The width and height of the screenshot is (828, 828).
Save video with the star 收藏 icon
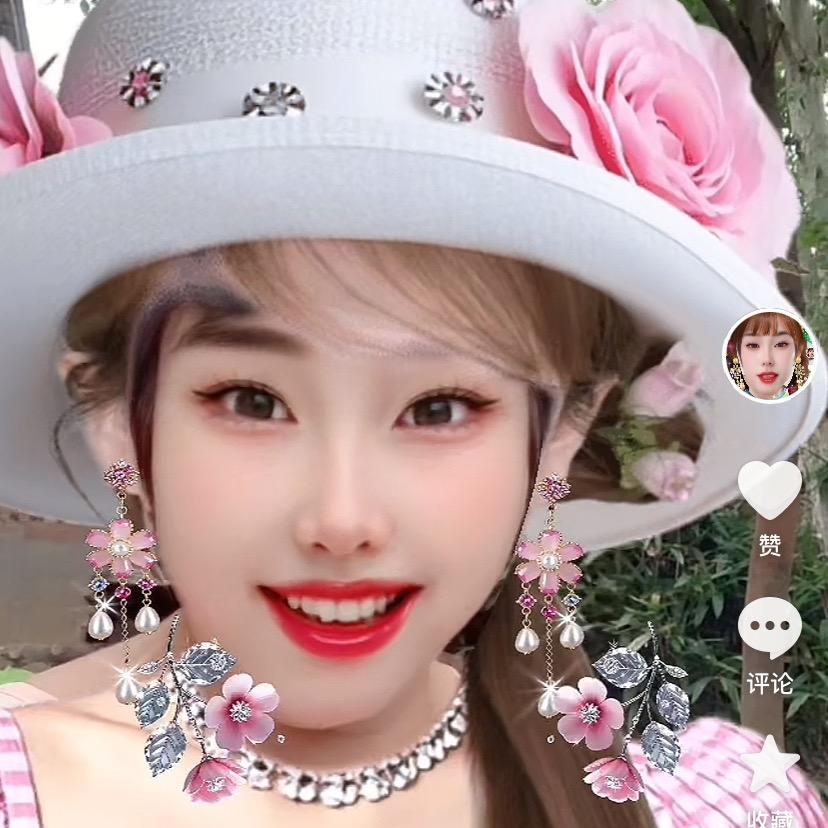[x=770, y=765]
